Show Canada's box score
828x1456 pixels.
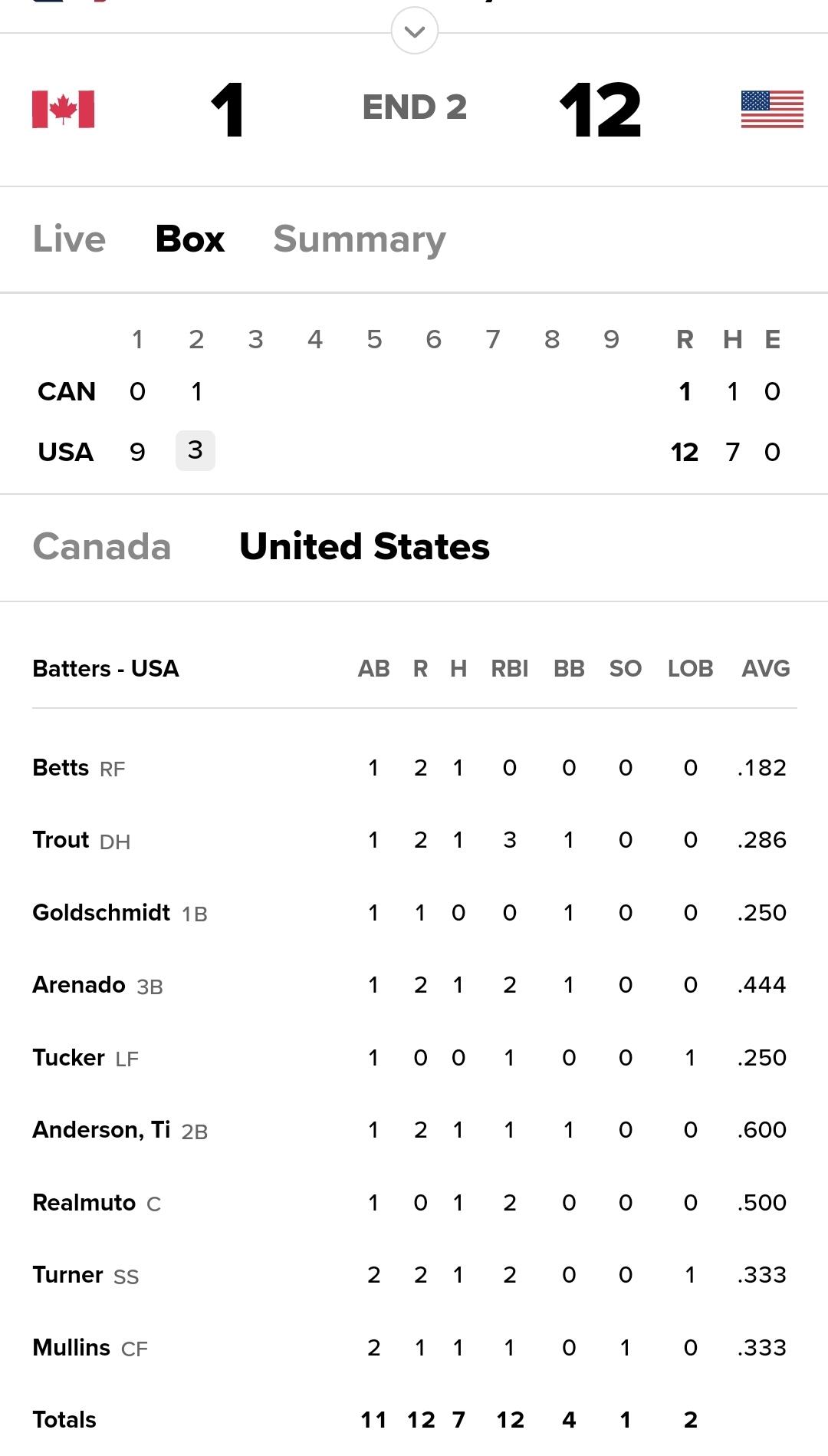pos(102,547)
